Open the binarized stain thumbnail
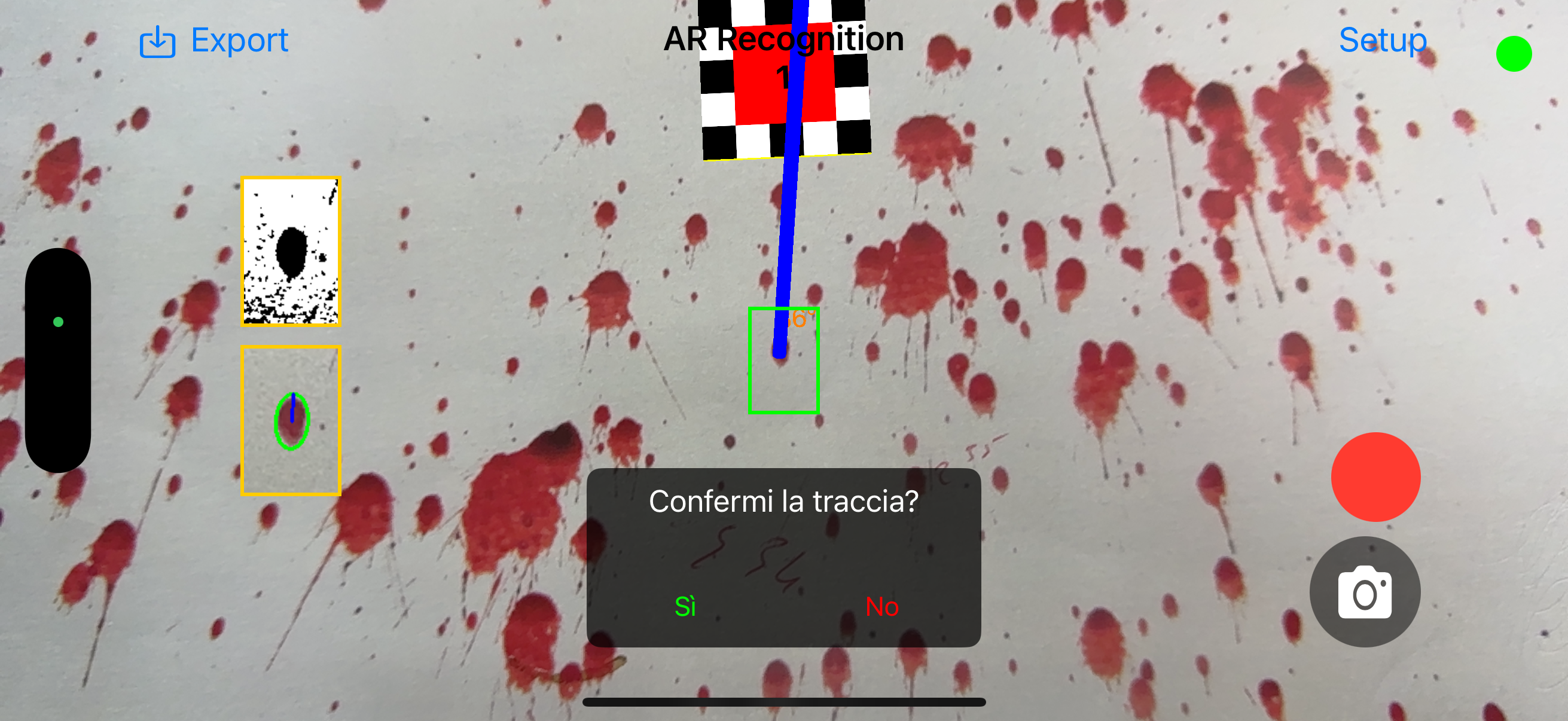 [291, 252]
